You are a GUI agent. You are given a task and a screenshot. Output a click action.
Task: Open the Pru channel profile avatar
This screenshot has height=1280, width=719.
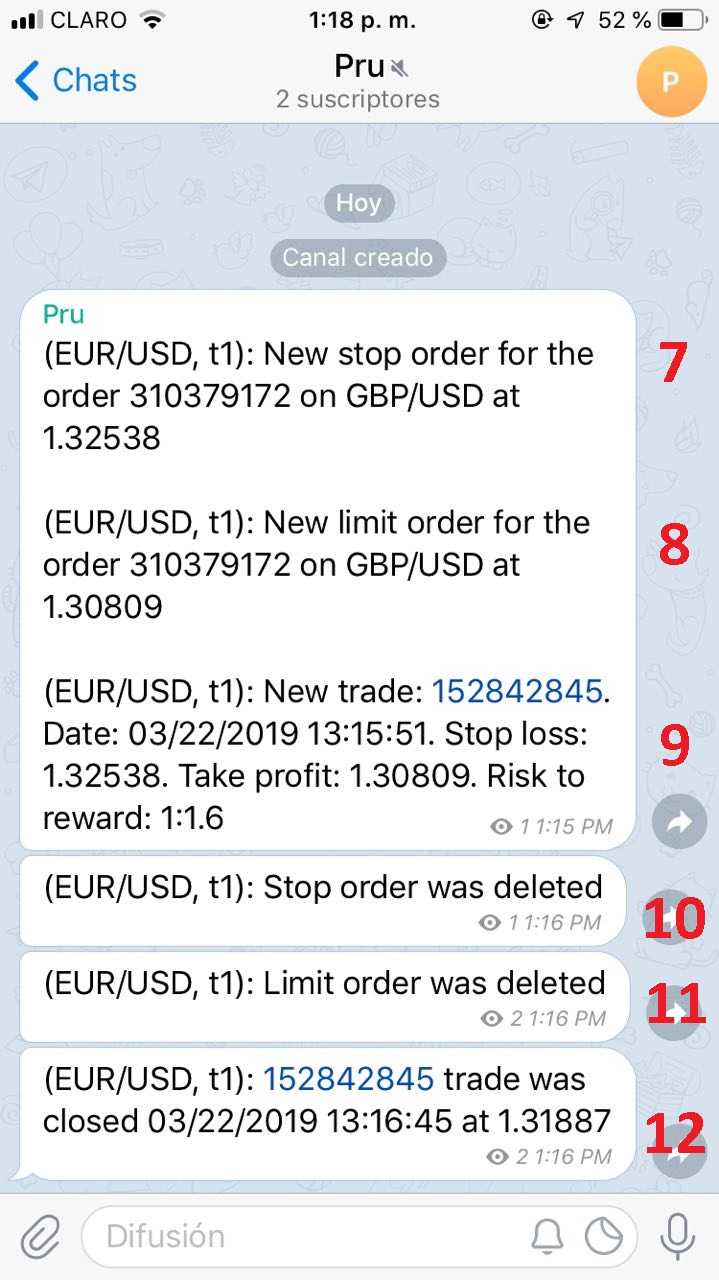(x=670, y=81)
